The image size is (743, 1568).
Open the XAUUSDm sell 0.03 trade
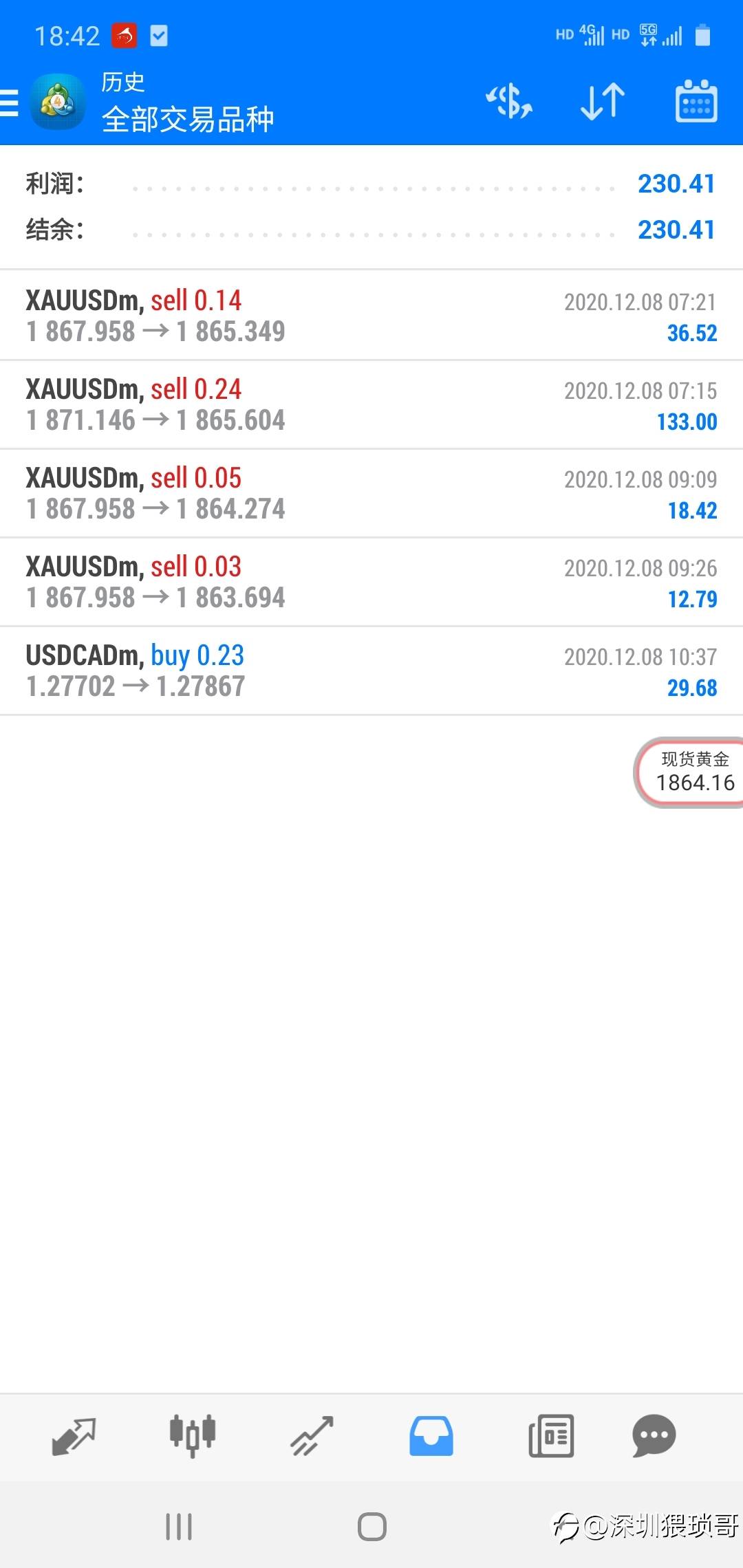(371, 582)
